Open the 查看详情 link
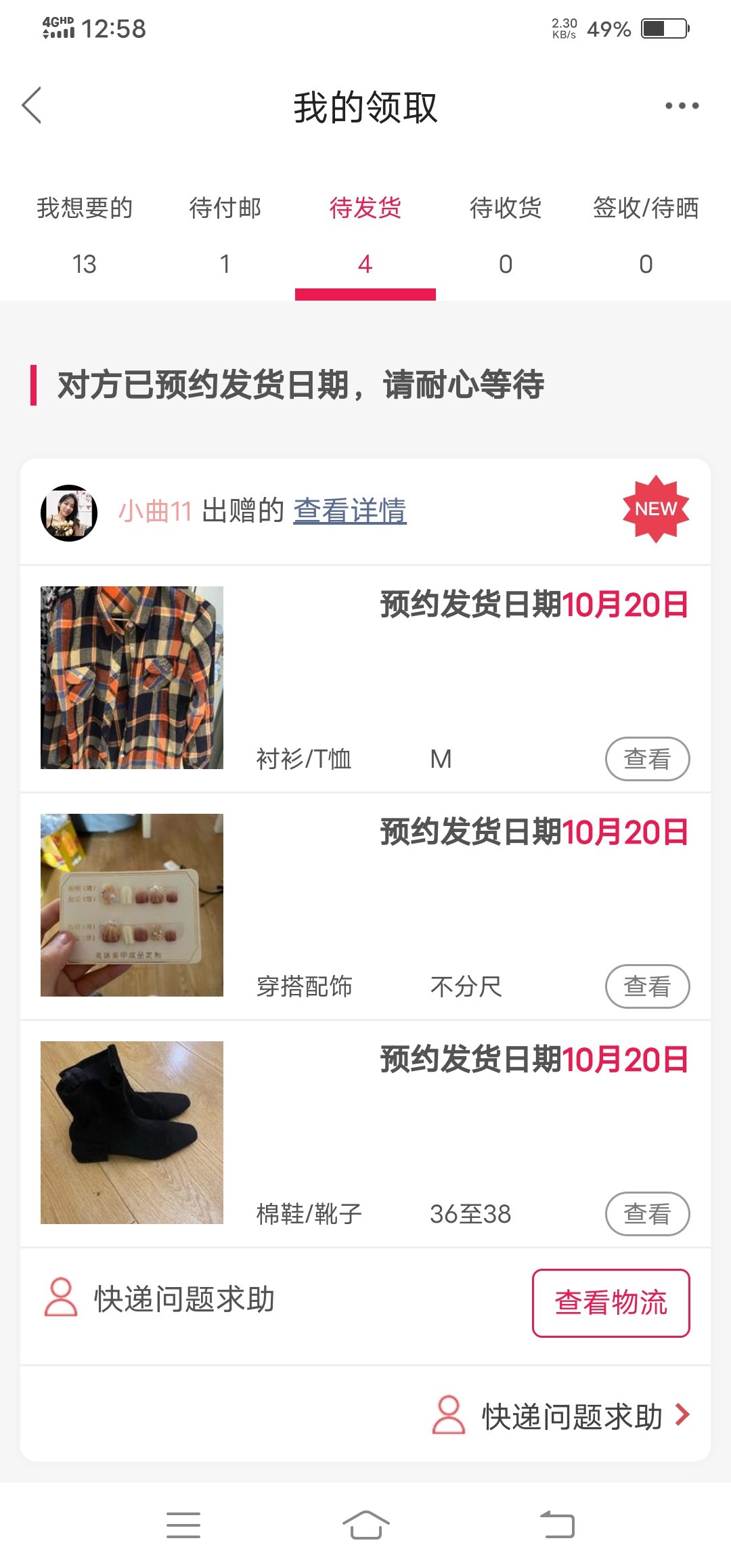 coord(350,510)
